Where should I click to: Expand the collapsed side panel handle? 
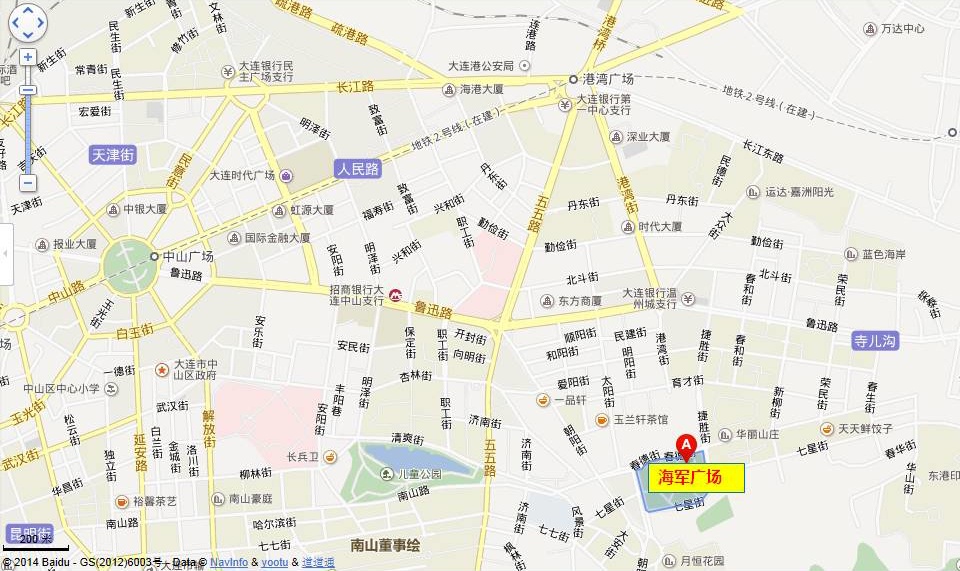[6, 254]
